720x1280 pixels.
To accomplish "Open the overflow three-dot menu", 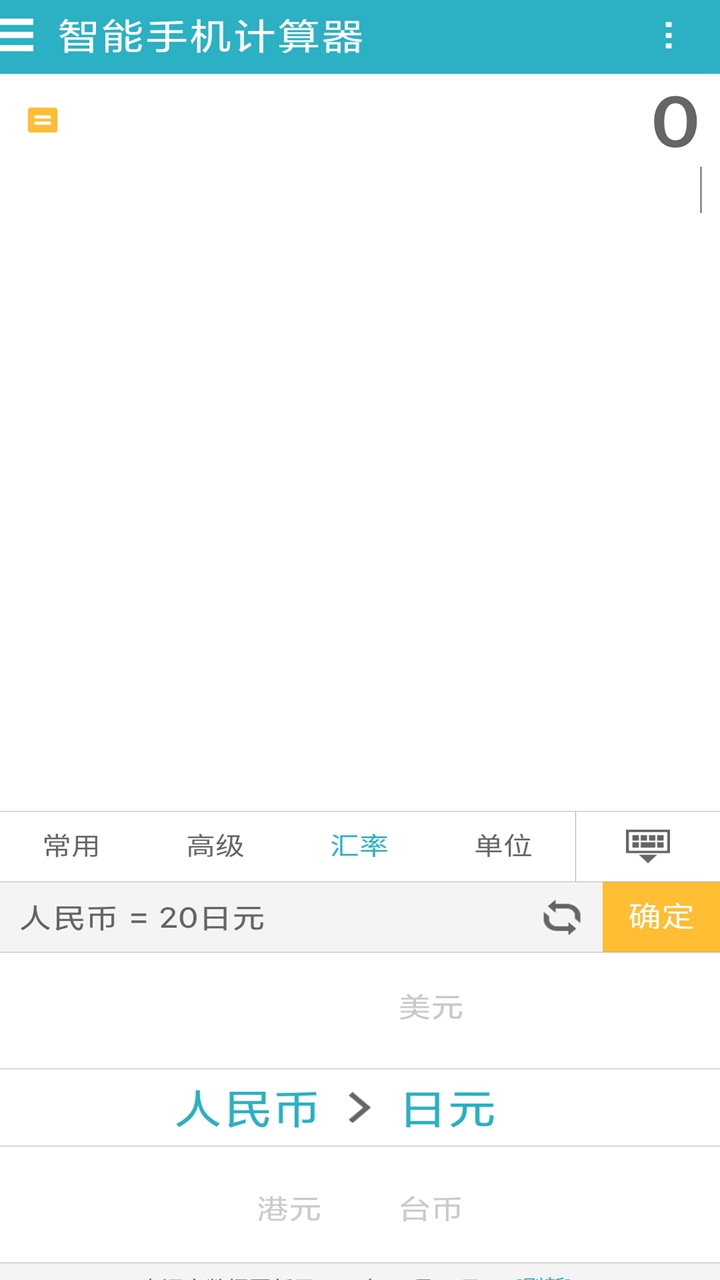I will [x=668, y=36].
